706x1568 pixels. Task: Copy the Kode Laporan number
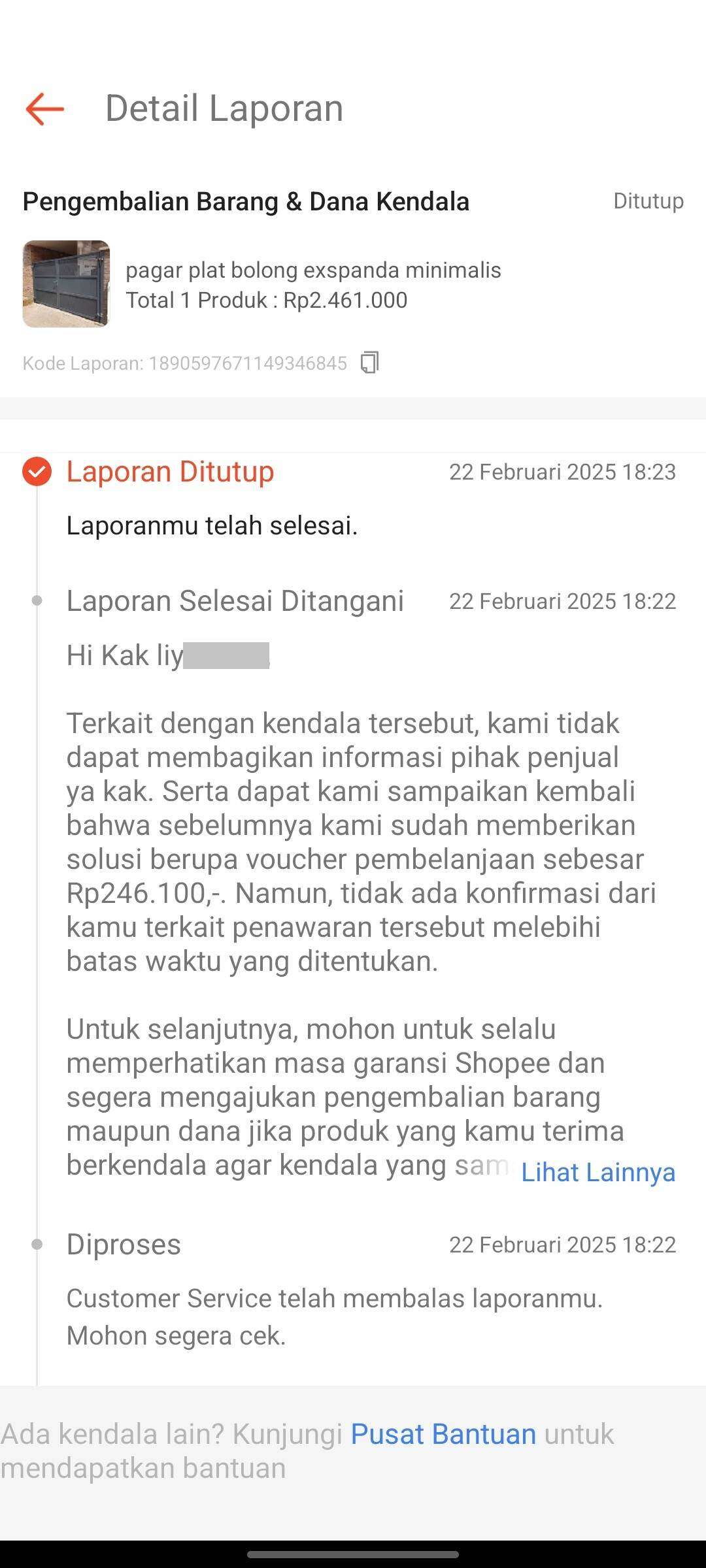tap(369, 363)
